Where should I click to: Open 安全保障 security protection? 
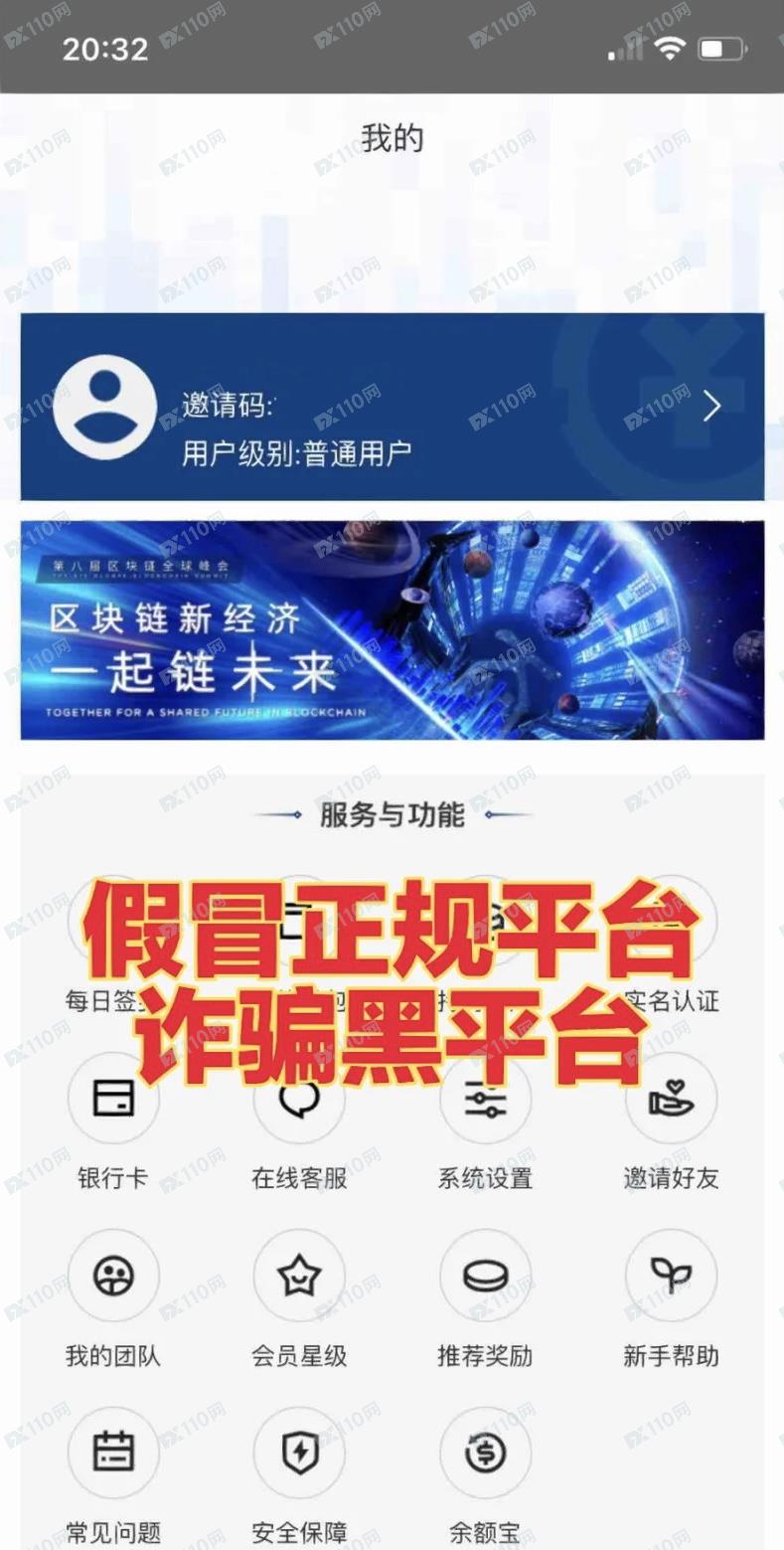click(x=299, y=1454)
